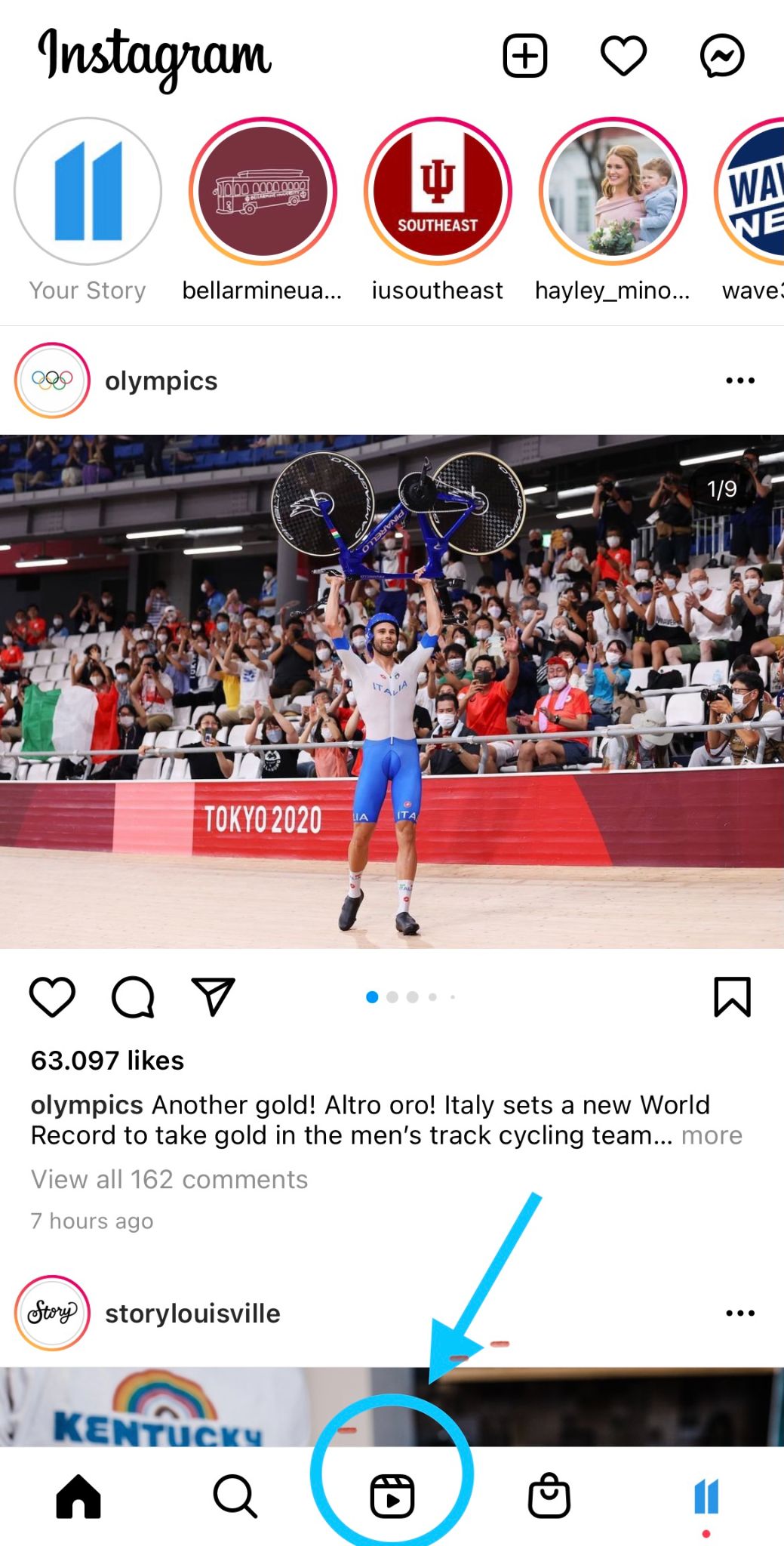The height and width of the screenshot is (1546, 784).
Task: Switch to the Reels tab
Action: click(x=392, y=1495)
